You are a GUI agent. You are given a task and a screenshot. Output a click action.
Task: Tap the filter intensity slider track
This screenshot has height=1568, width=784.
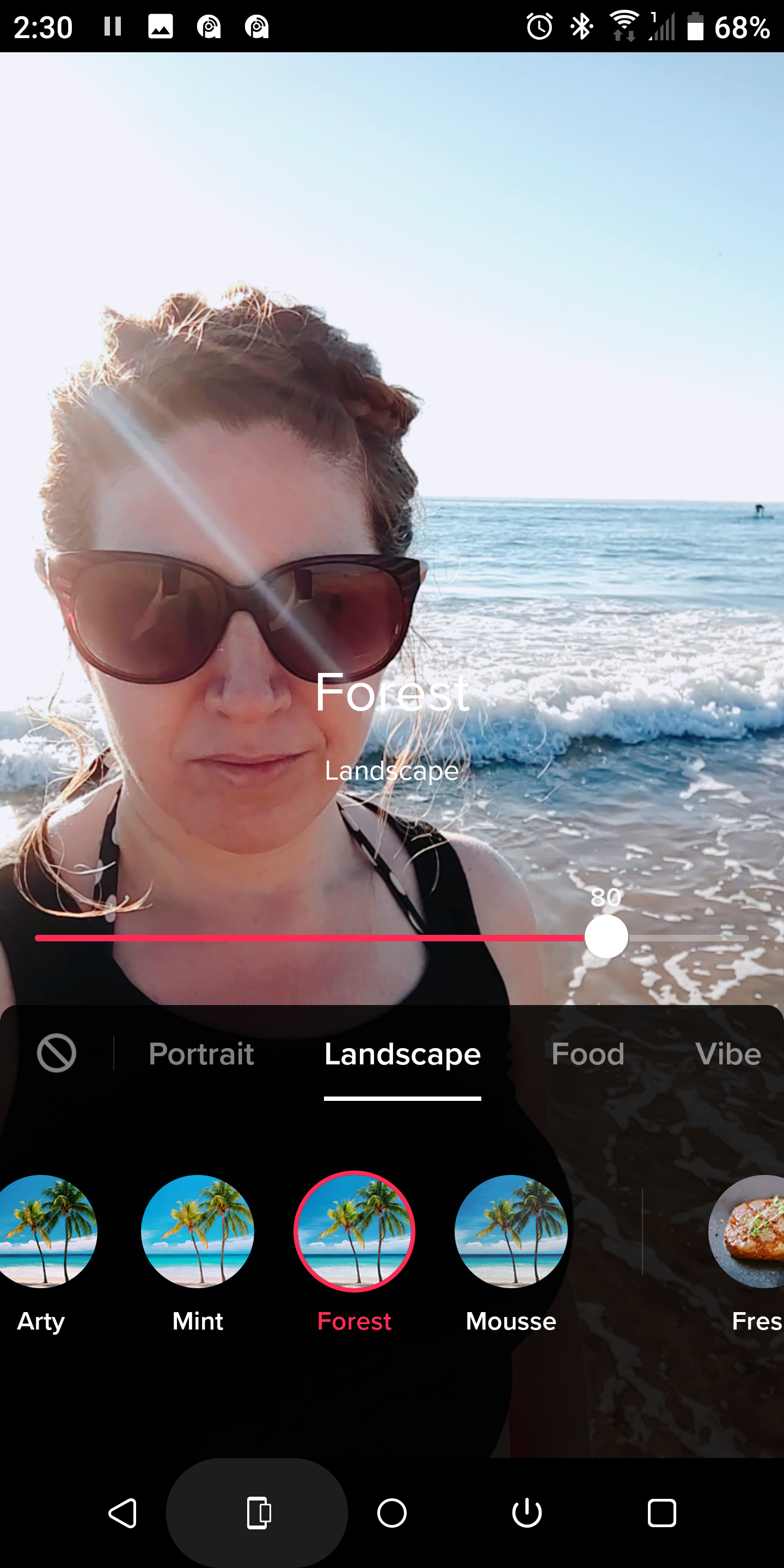(304, 938)
